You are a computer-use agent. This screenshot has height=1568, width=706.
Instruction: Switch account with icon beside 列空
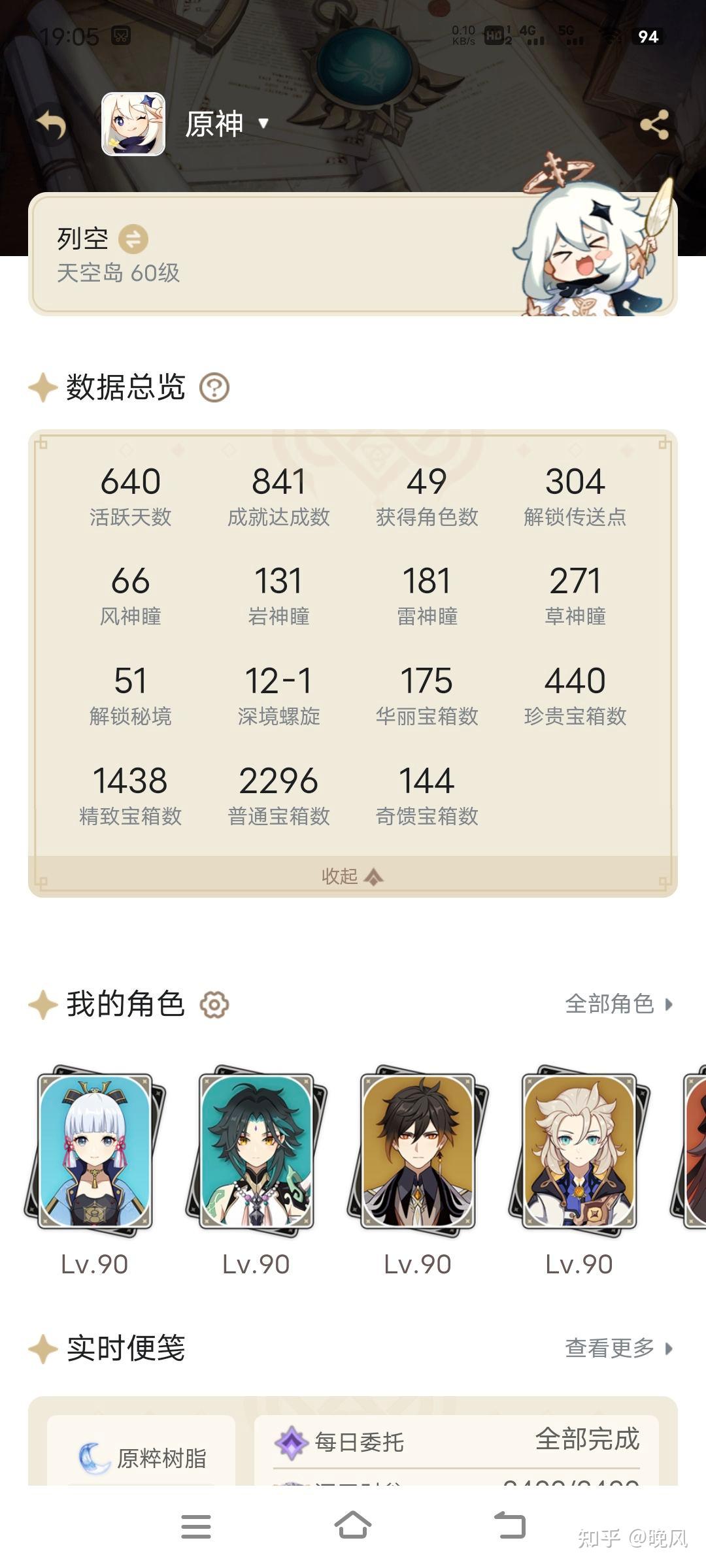pyautogui.click(x=133, y=239)
